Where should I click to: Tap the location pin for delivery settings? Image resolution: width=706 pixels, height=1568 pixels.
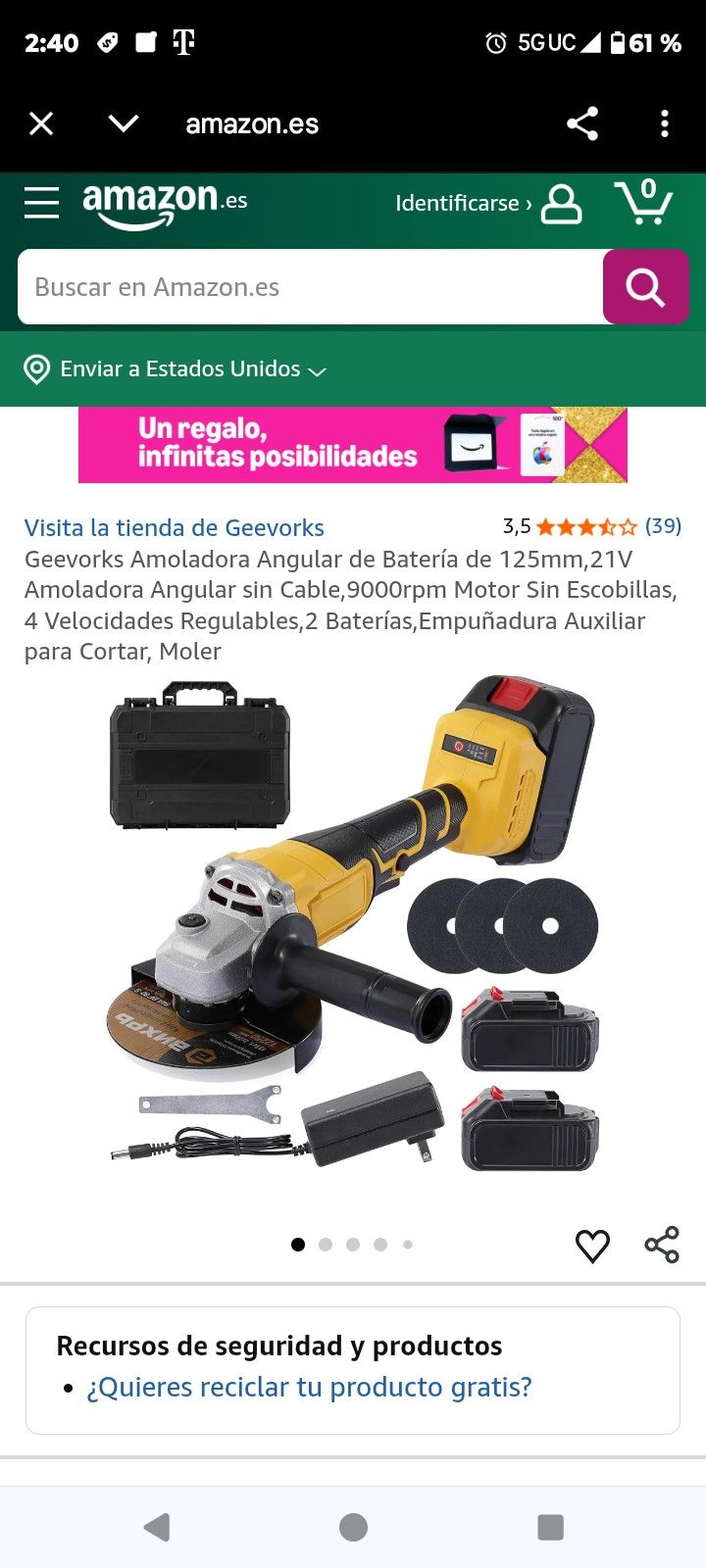[x=36, y=369]
